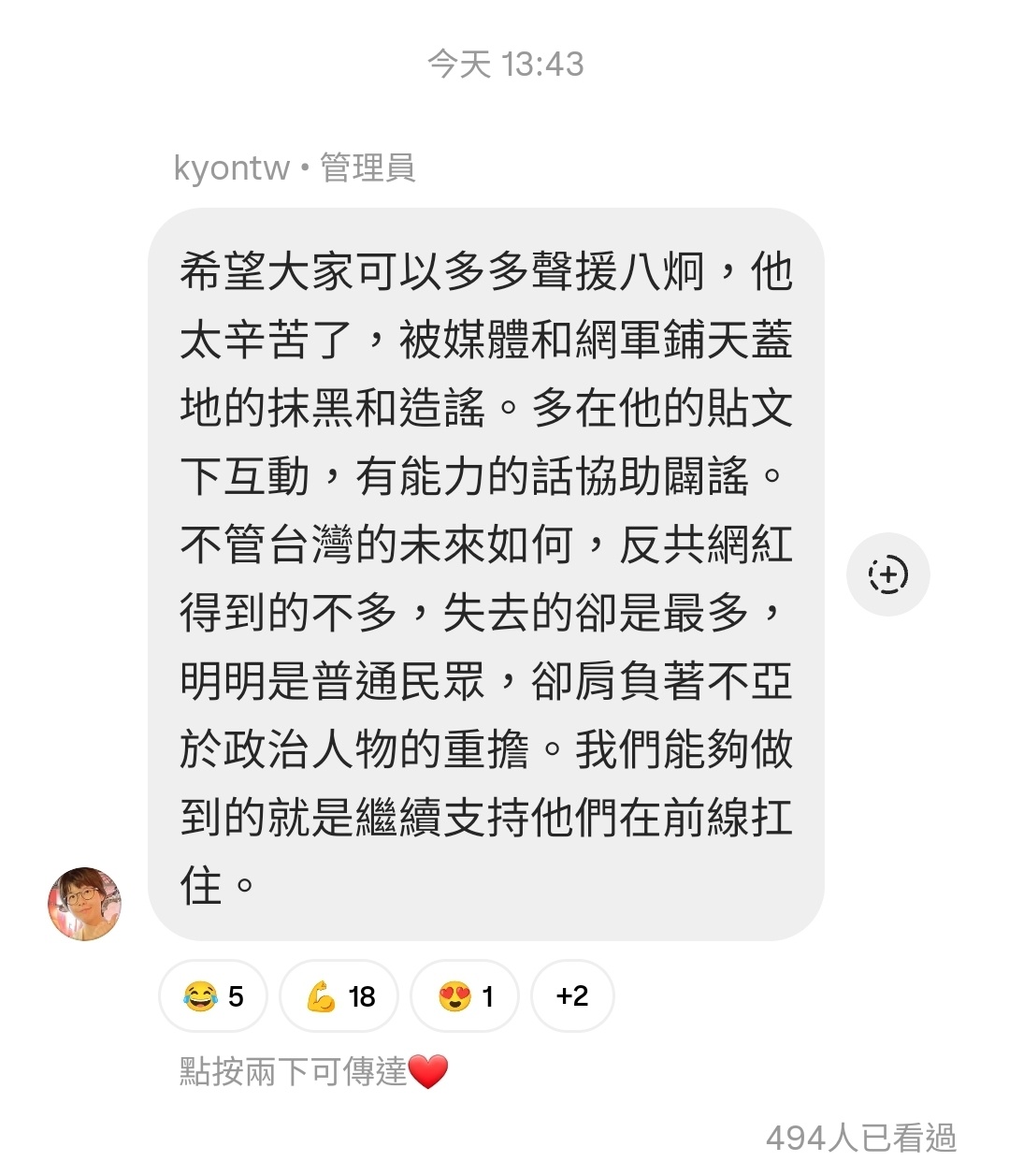Tap the flexed arm reaction with 18

click(339, 996)
